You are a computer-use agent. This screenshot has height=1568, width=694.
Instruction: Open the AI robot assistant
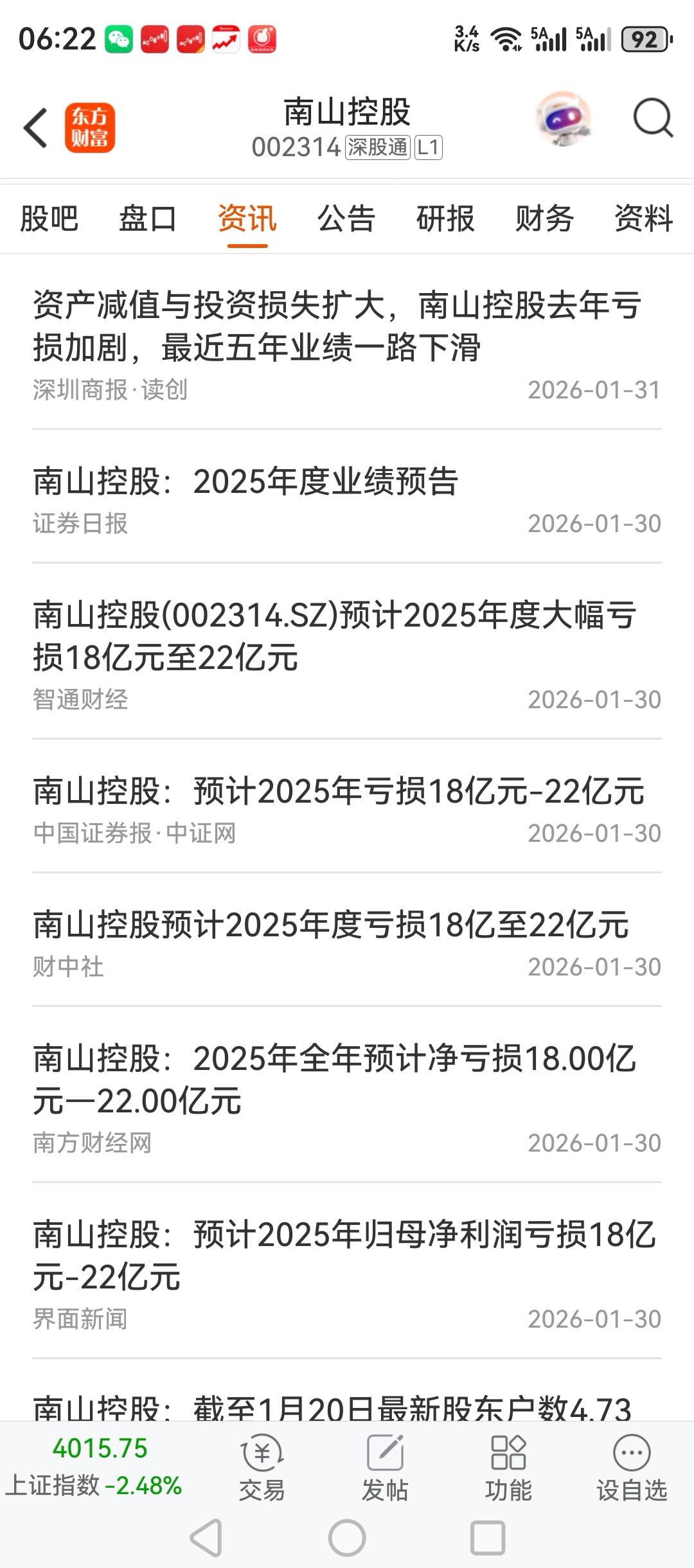[x=563, y=119]
